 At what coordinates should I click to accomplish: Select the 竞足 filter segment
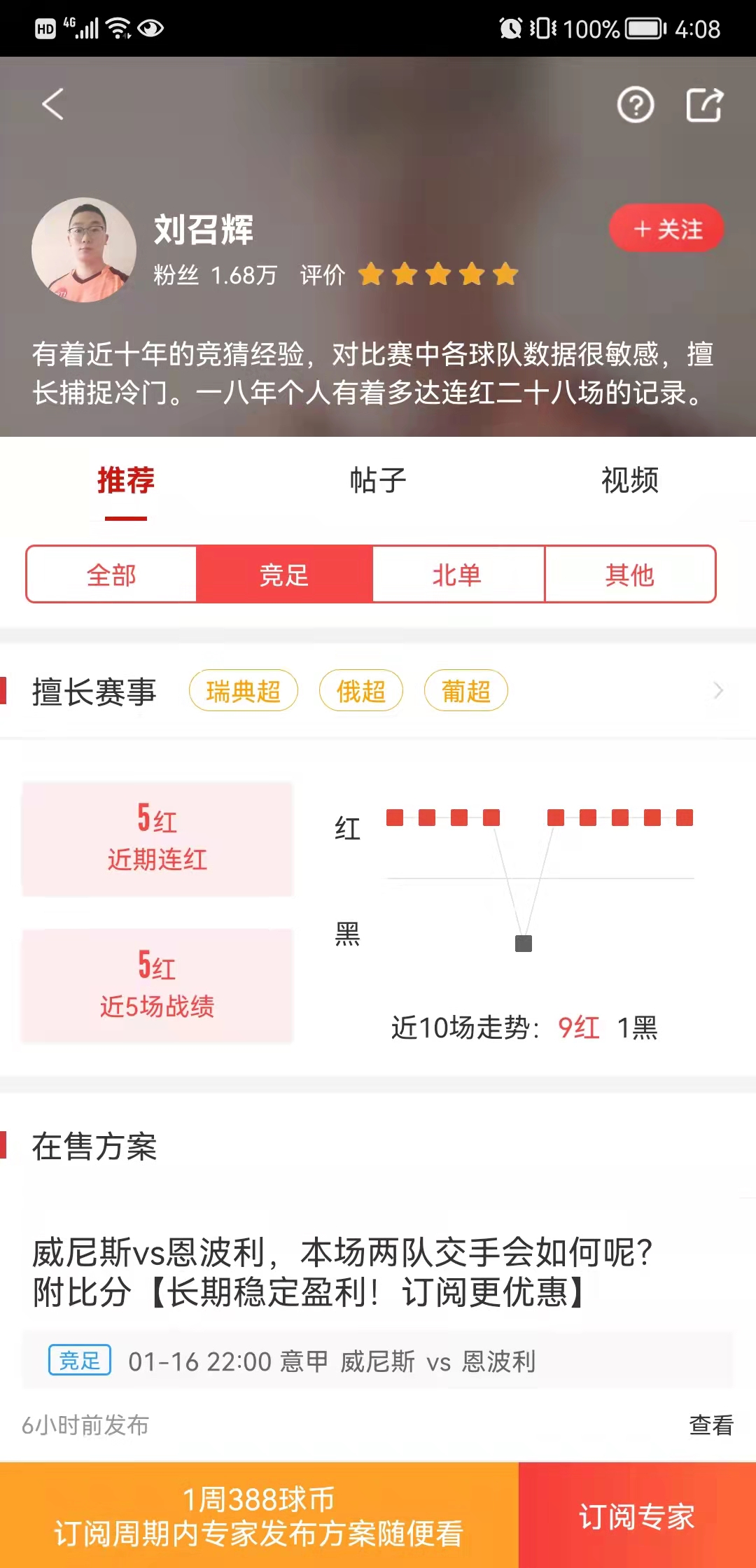(x=283, y=575)
